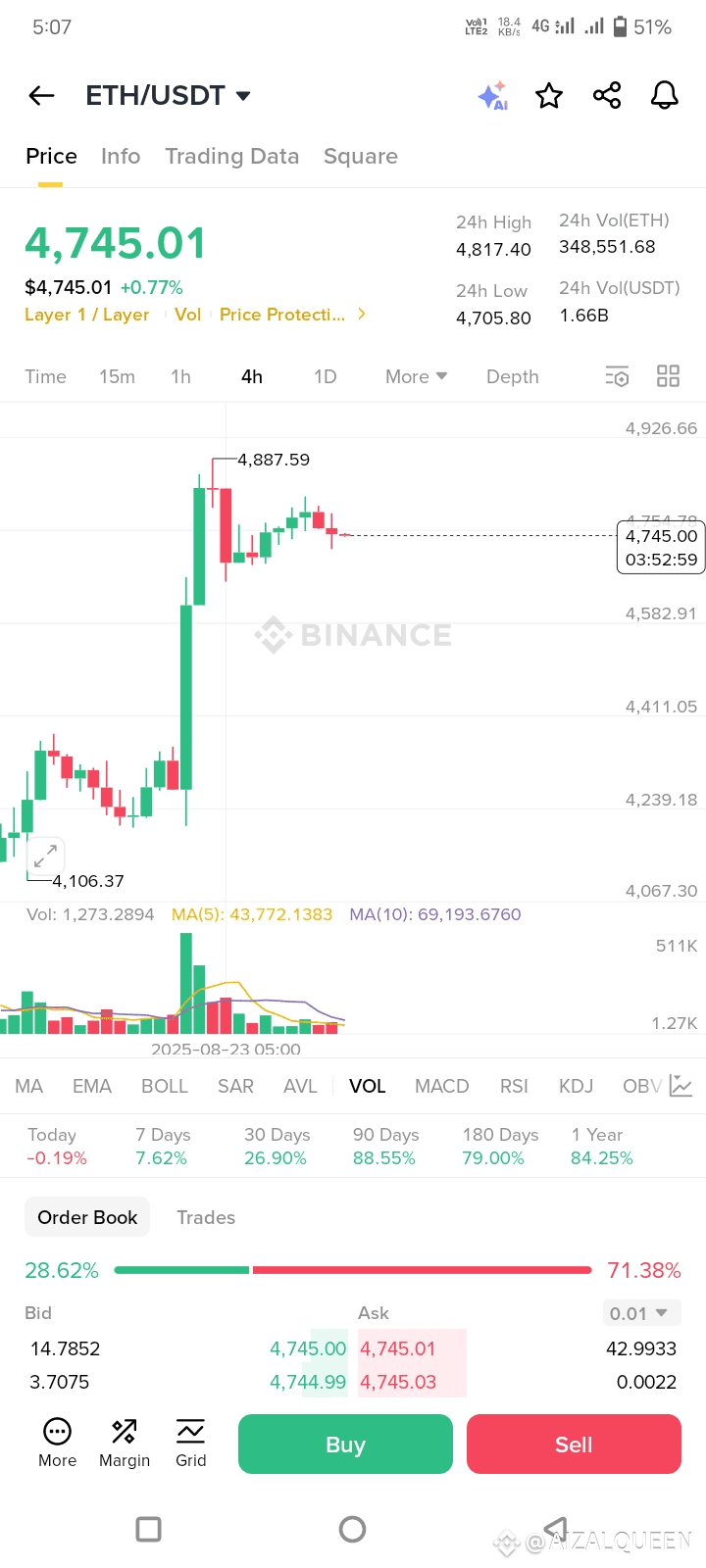
Task: Select the 15m chart interval
Action: click(x=117, y=376)
